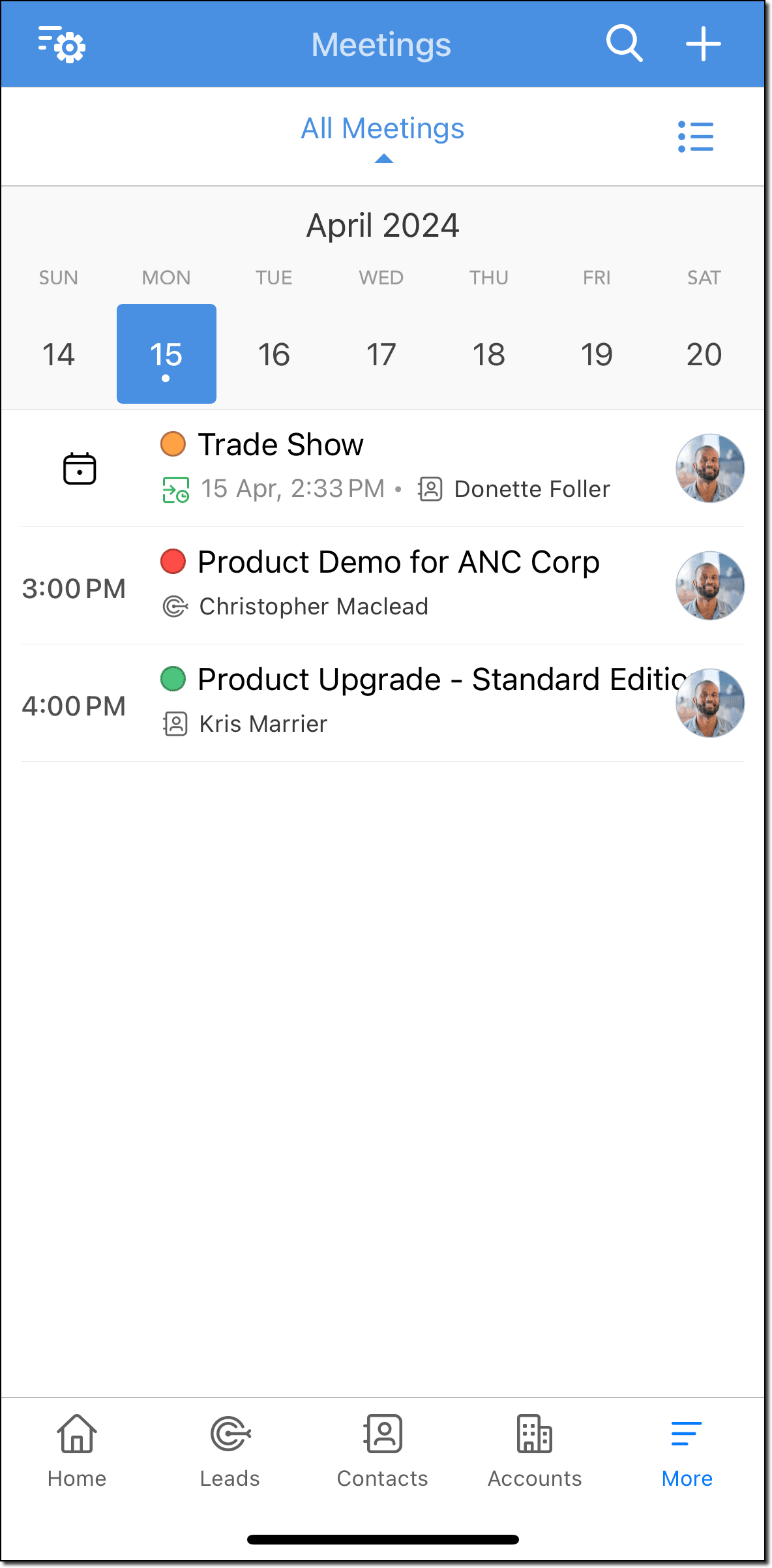The height and width of the screenshot is (1568, 772).
Task: Select Monday the 15th
Action: coord(166,354)
